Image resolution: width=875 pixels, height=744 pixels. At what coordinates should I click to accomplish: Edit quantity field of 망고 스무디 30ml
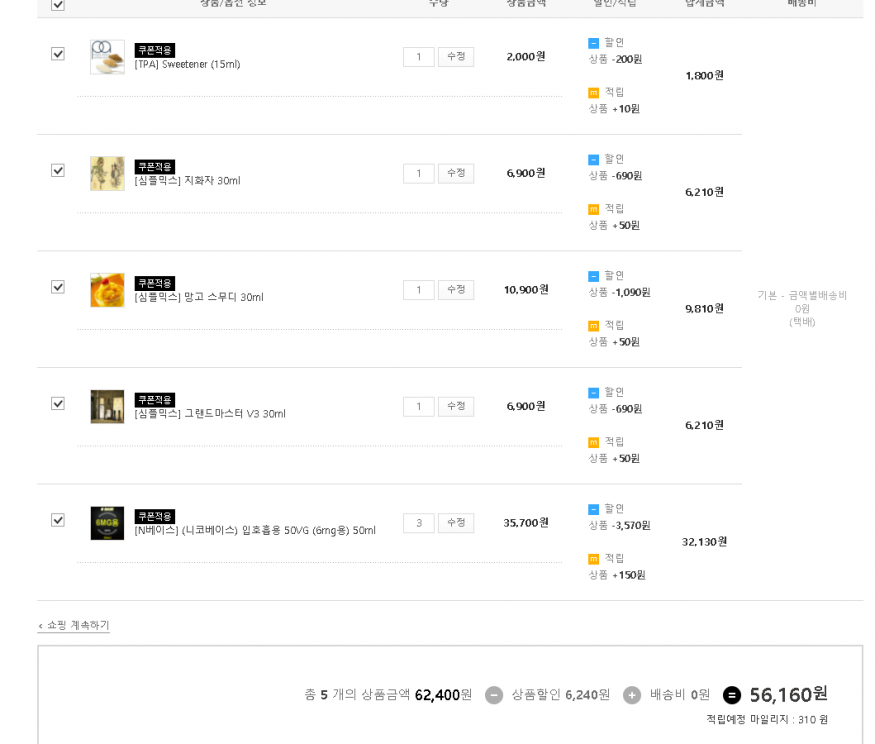tap(418, 290)
